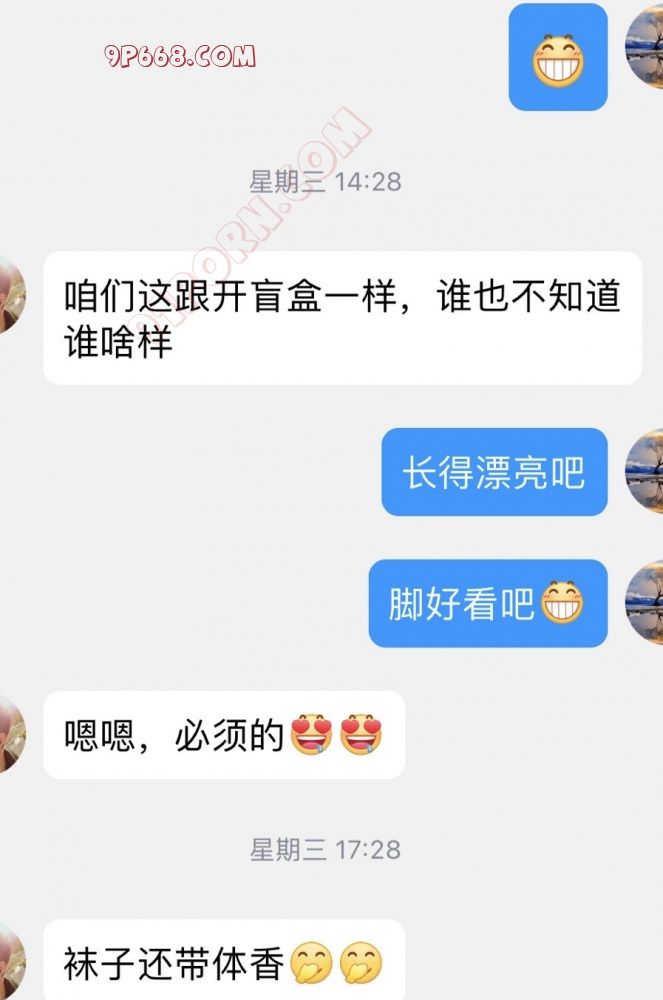View contact's avatar beside "嗯嗯，必须的"

12,734
